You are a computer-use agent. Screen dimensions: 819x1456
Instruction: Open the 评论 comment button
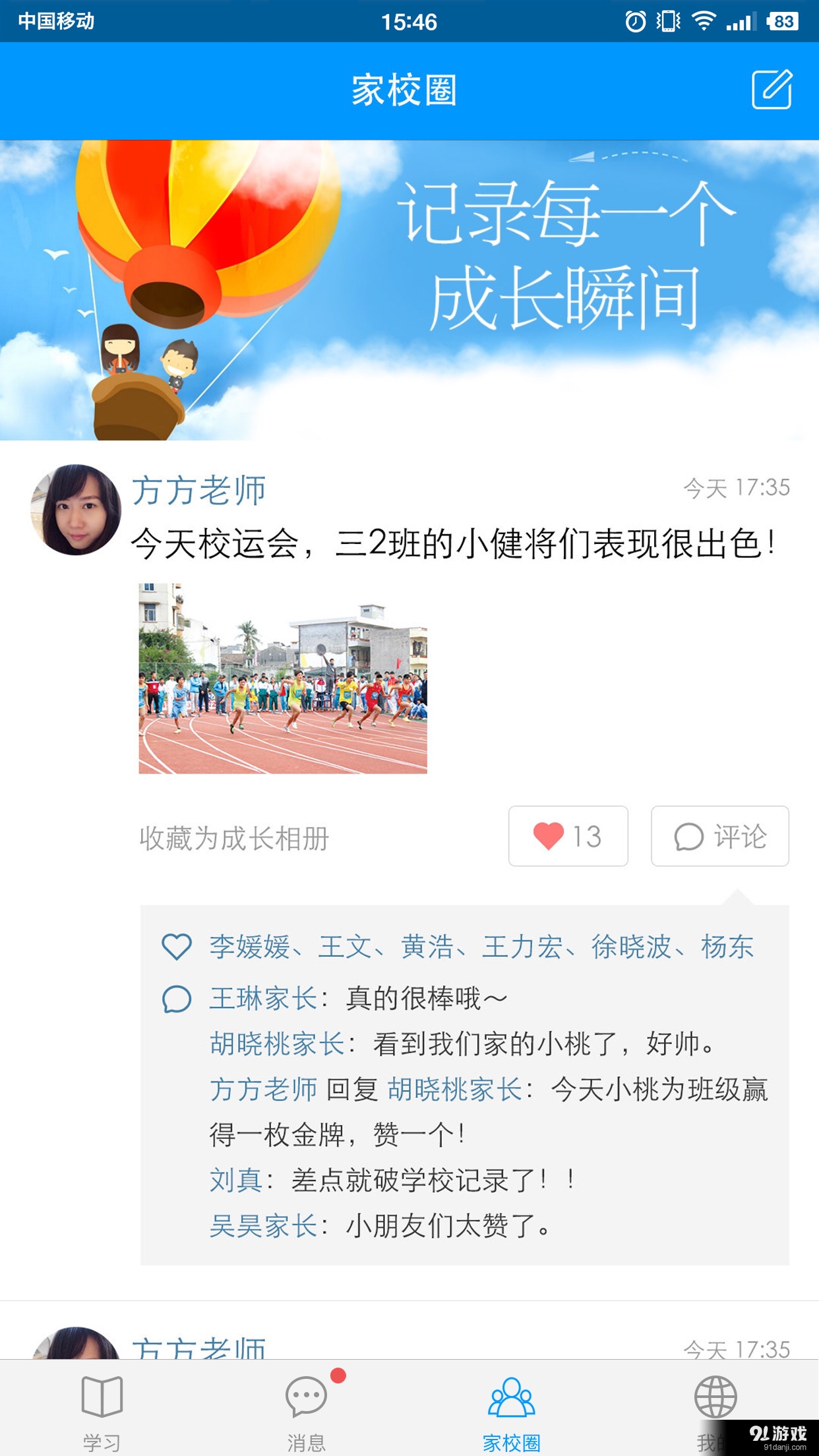(x=719, y=836)
